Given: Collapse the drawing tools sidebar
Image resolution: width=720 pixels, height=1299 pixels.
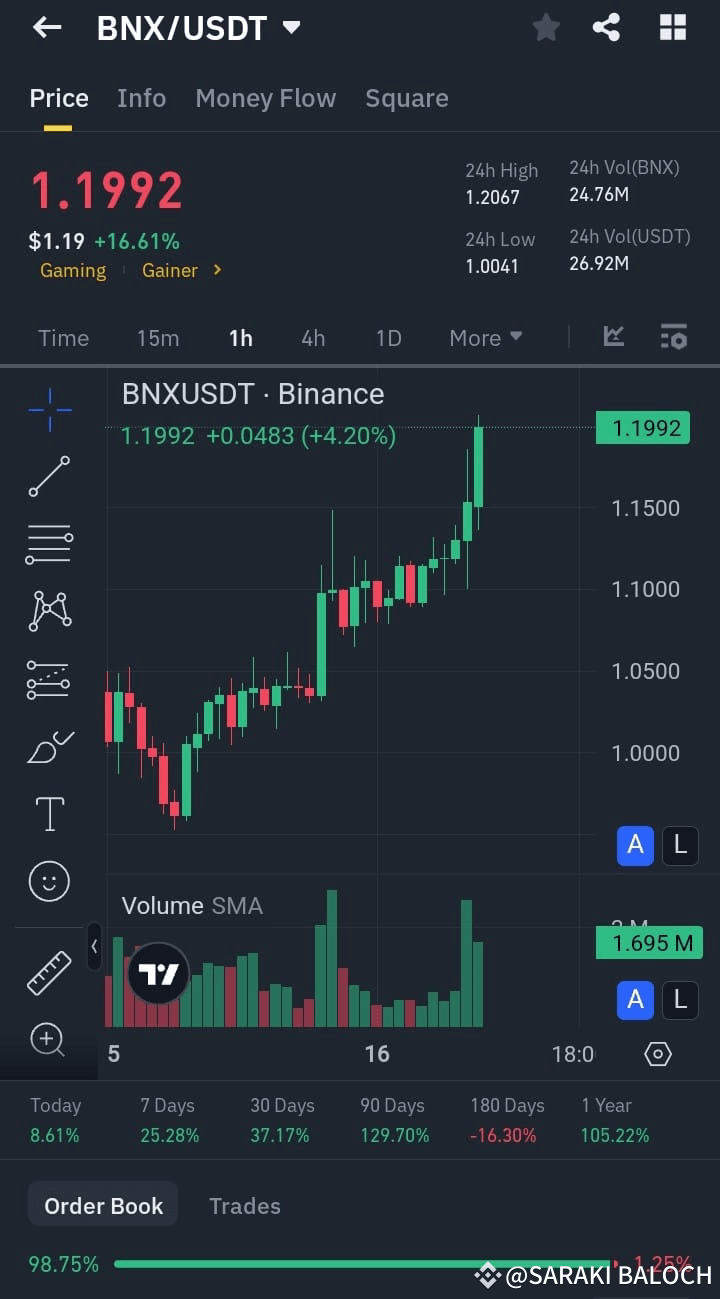Looking at the screenshot, I should click(95, 946).
